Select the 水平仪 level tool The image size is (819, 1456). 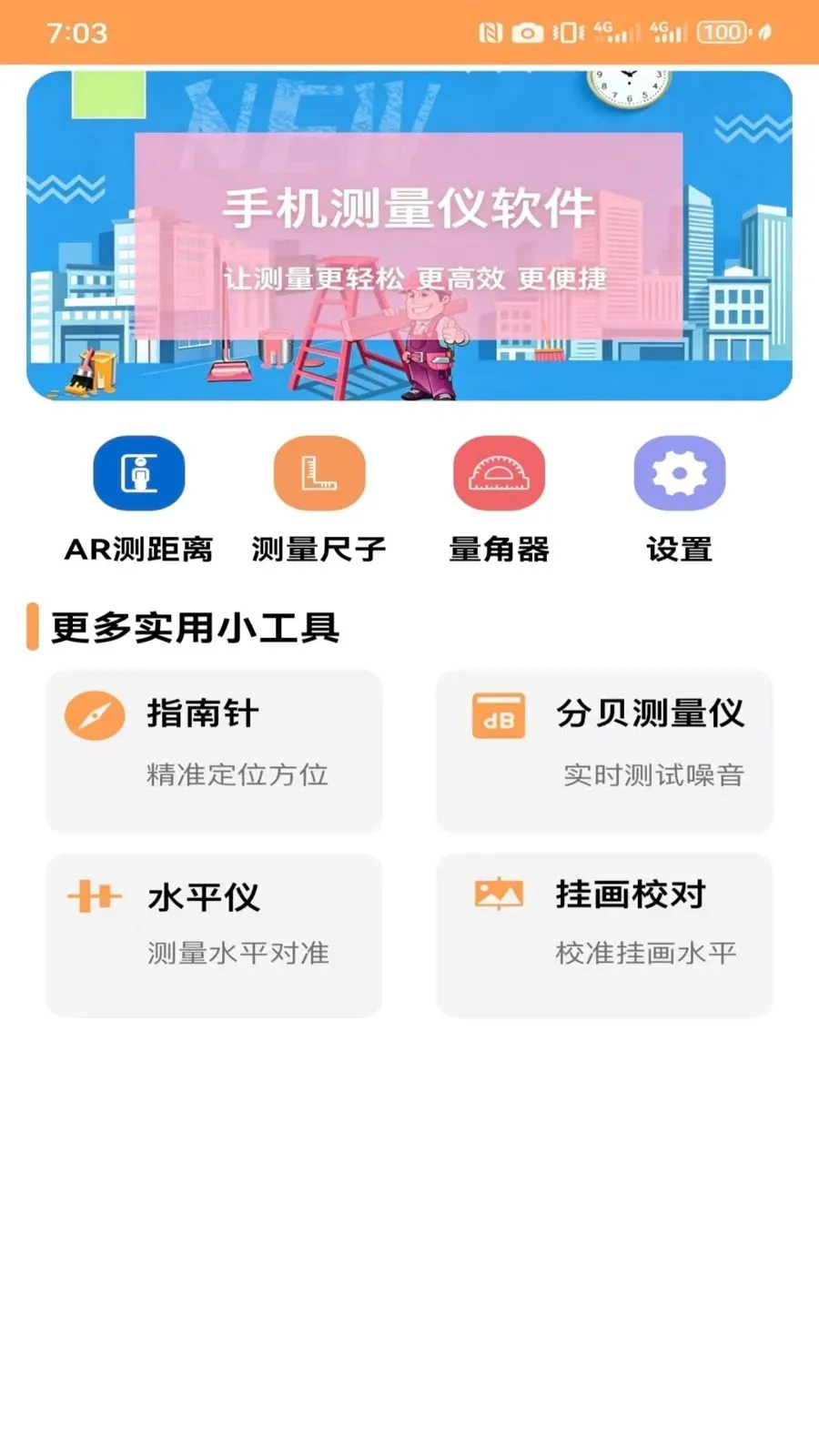[214, 935]
